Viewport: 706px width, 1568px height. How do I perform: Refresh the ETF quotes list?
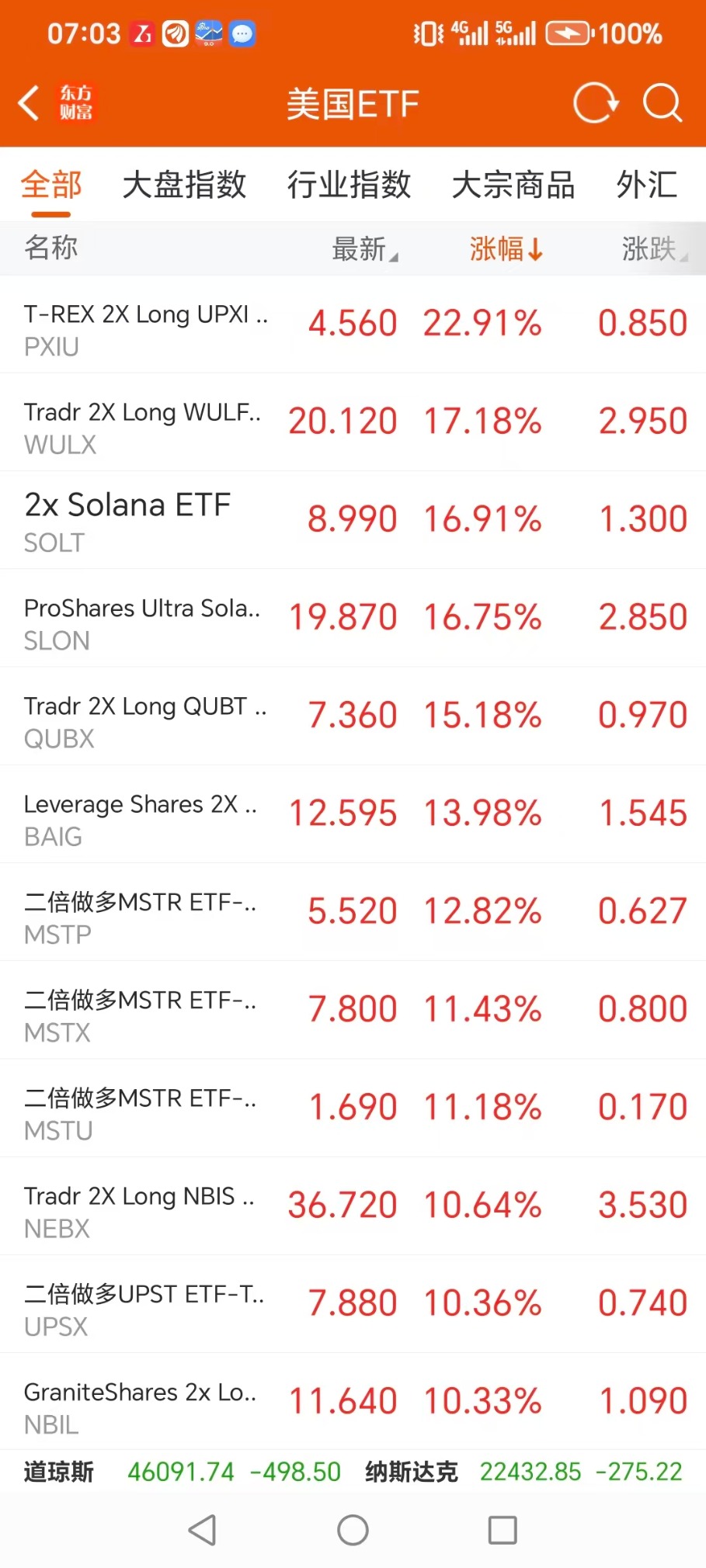click(x=595, y=103)
